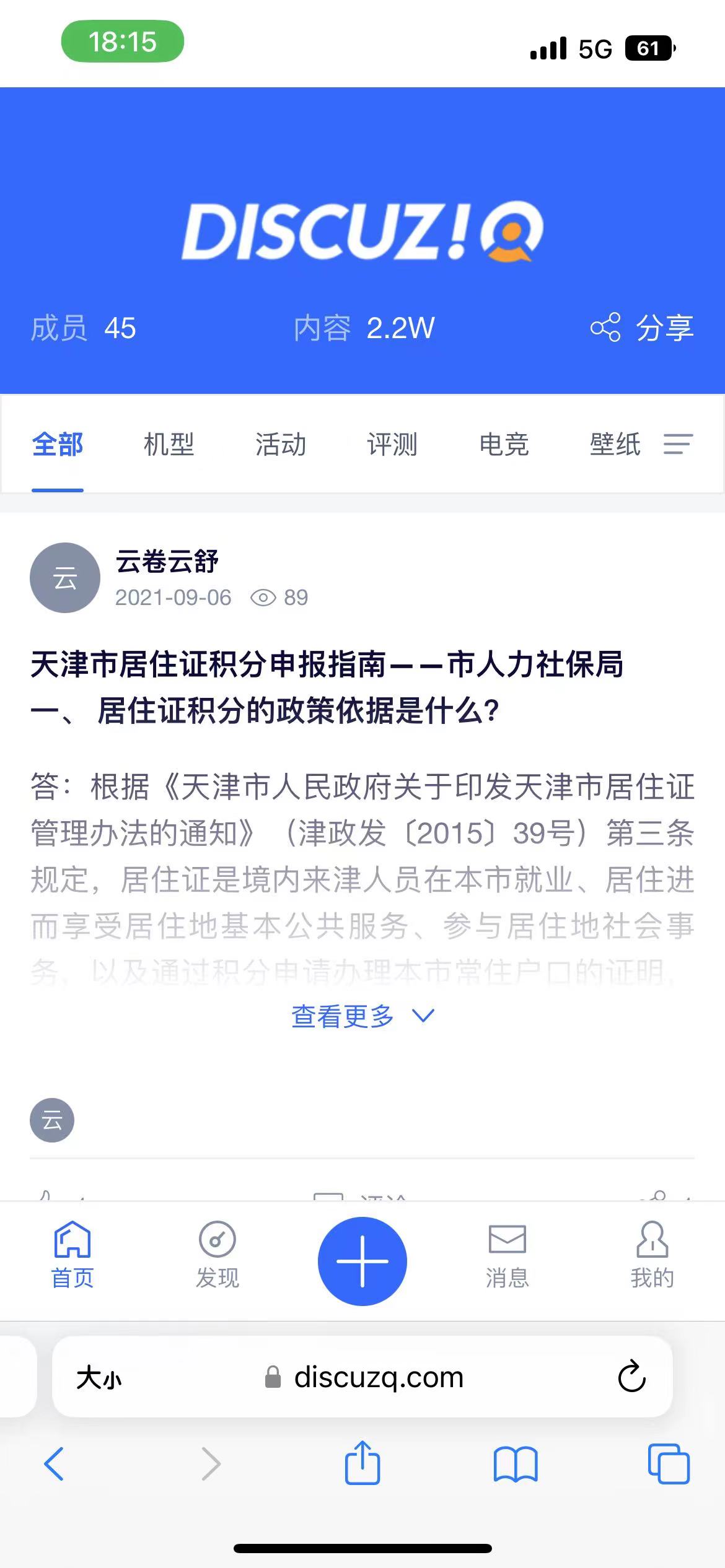Switch to the 壁纸 category tab
Image resolution: width=725 pixels, height=1568 pixels.
[615, 445]
